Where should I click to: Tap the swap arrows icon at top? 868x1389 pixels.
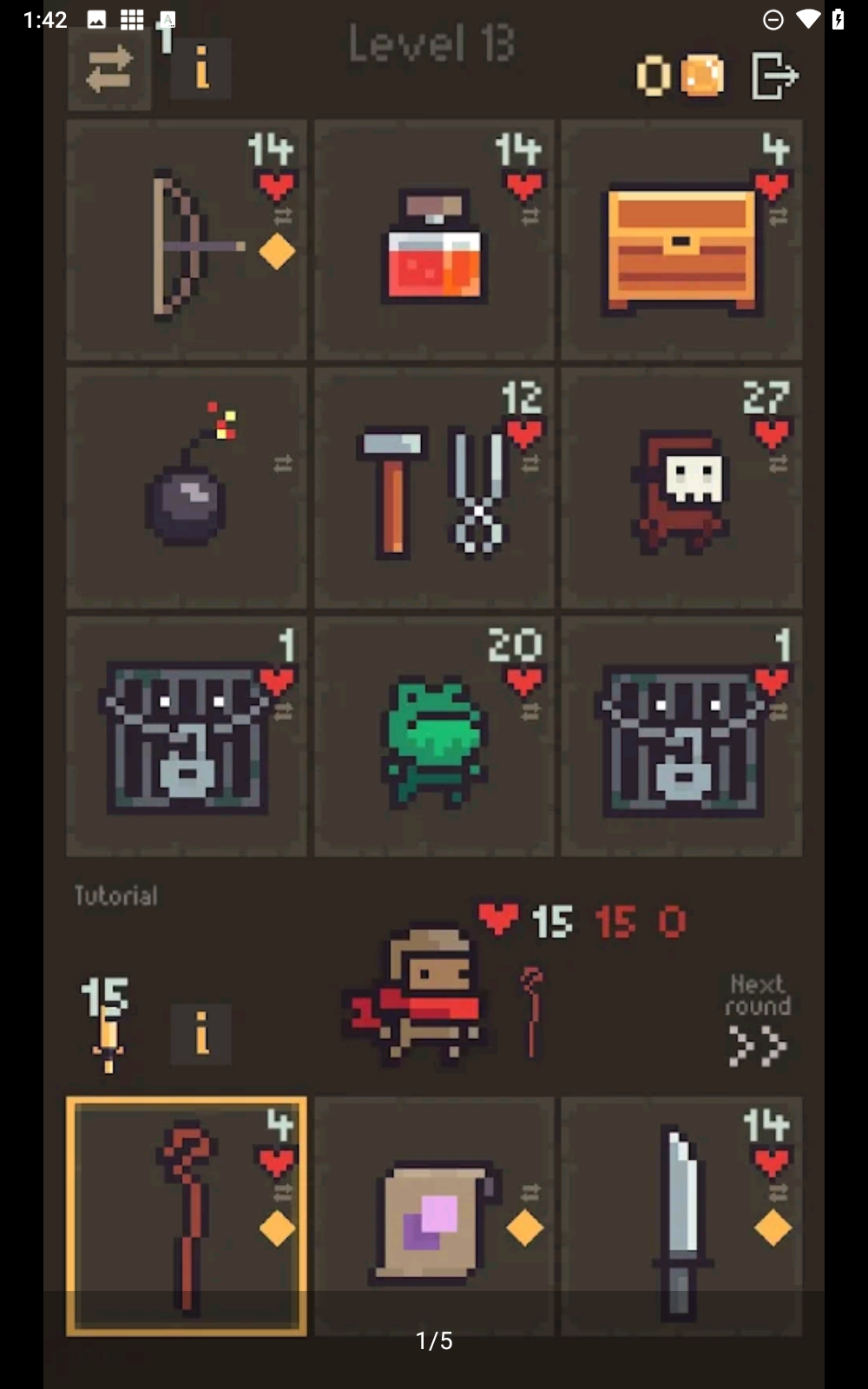coord(109,70)
